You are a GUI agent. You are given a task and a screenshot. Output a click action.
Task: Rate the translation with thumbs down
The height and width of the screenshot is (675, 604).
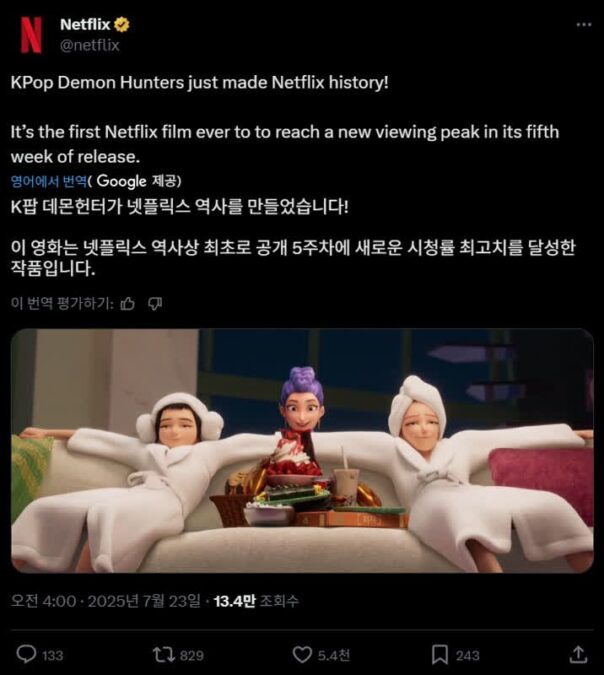[154, 303]
